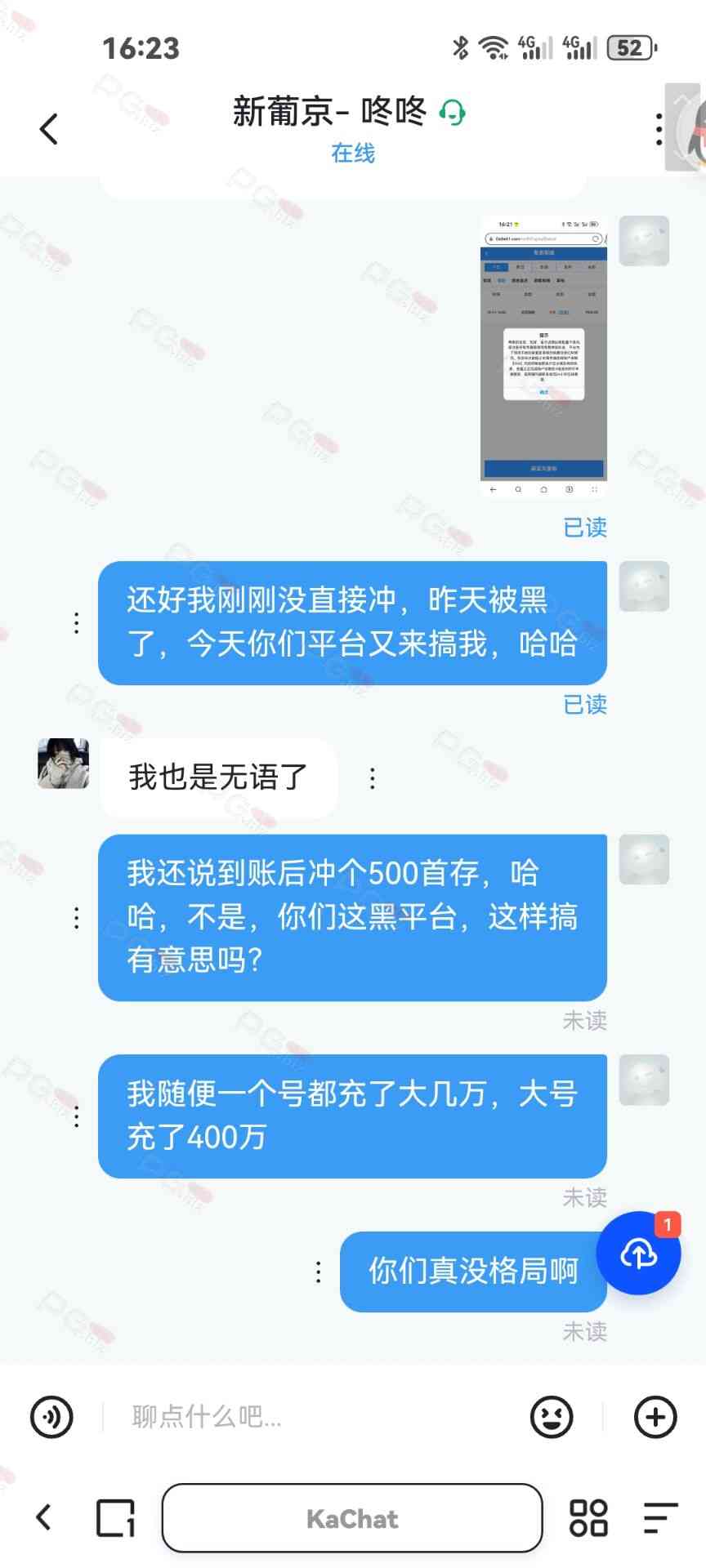706x1568 pixels.
Task: Open the plus attachment menu
Action: coord(655,1417)
